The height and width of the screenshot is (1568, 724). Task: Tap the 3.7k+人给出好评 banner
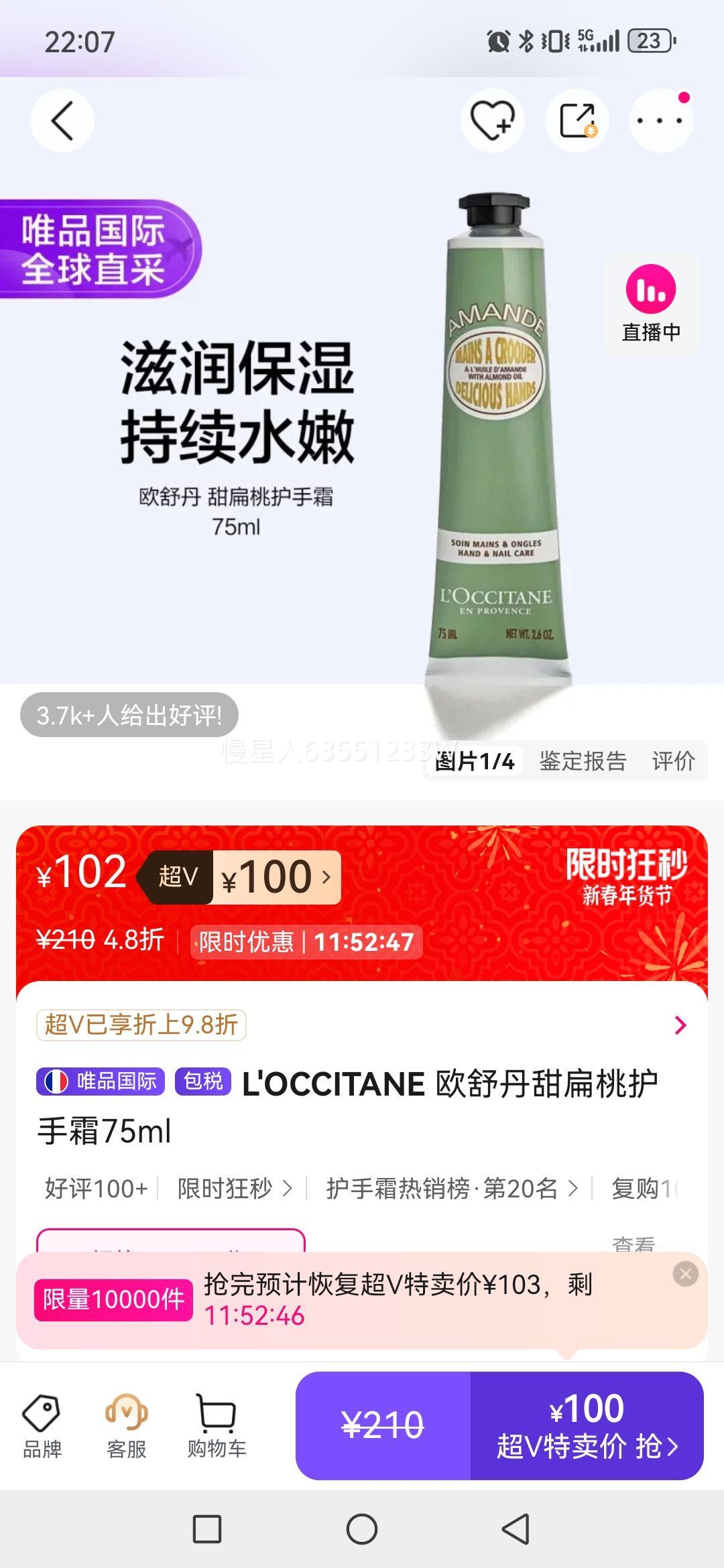click(x=127, y=715)
